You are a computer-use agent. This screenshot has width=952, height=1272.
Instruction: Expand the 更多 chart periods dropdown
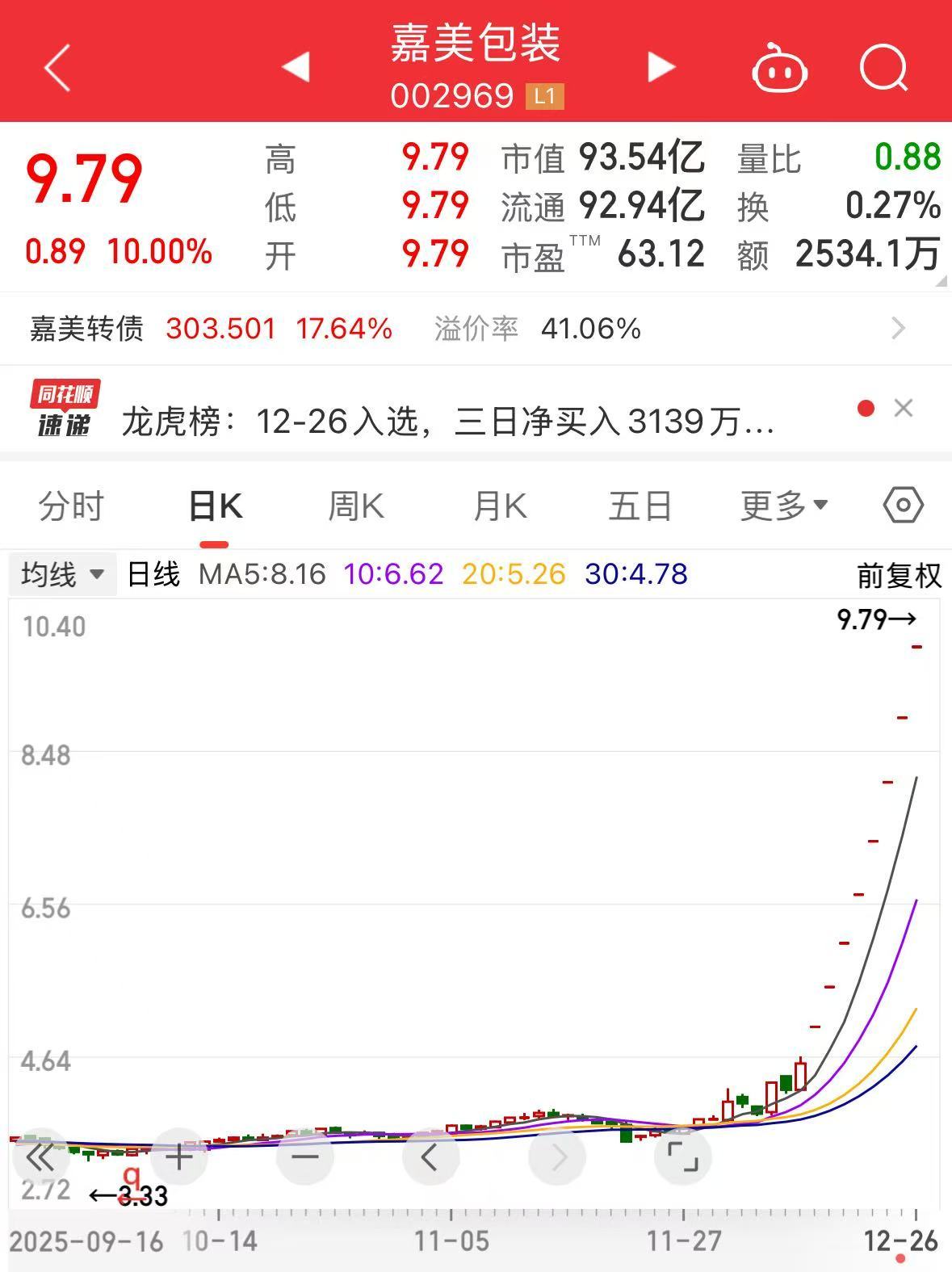(x=783, y=507)
